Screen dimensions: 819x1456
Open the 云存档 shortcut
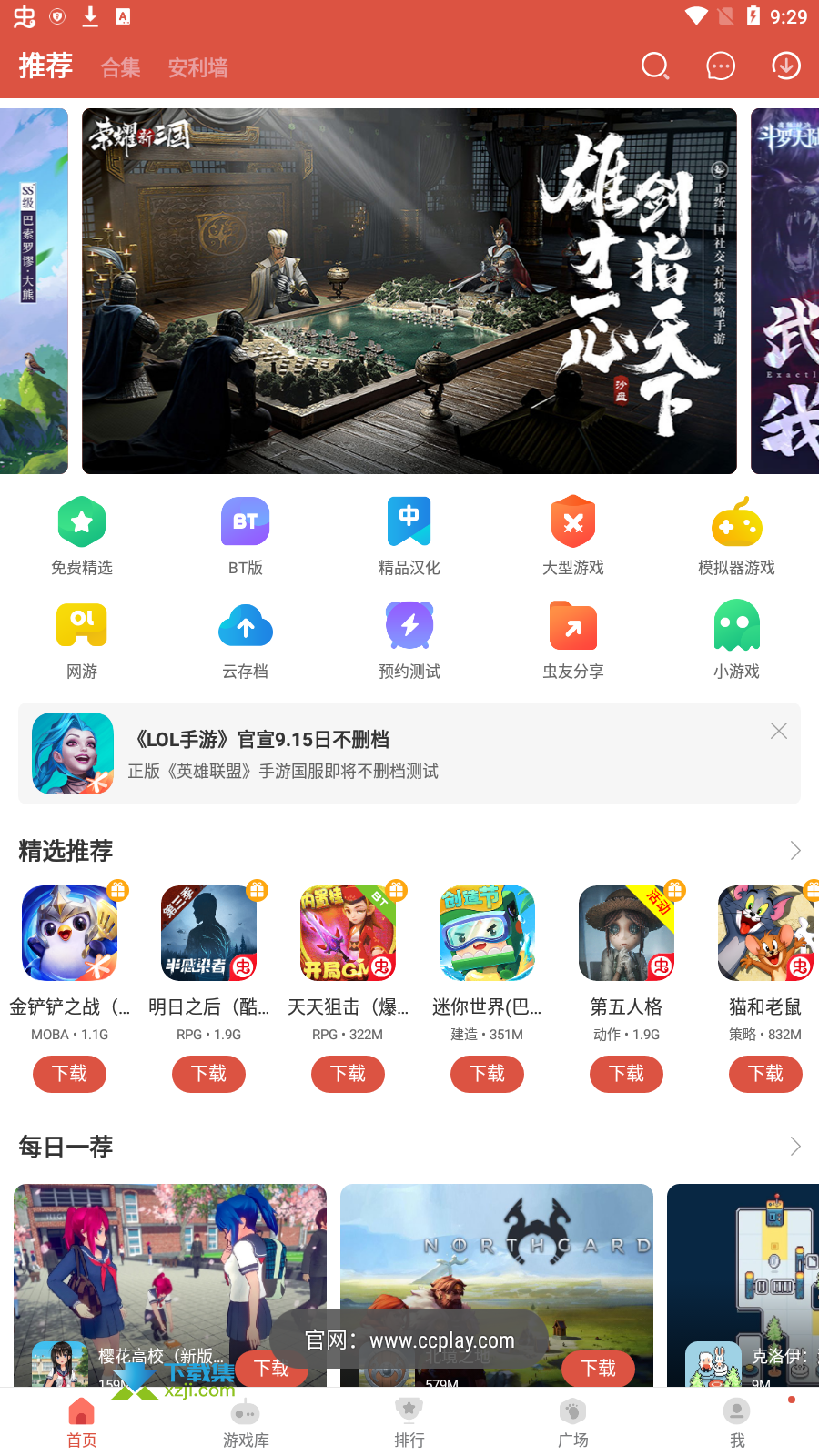coord(246,641)
